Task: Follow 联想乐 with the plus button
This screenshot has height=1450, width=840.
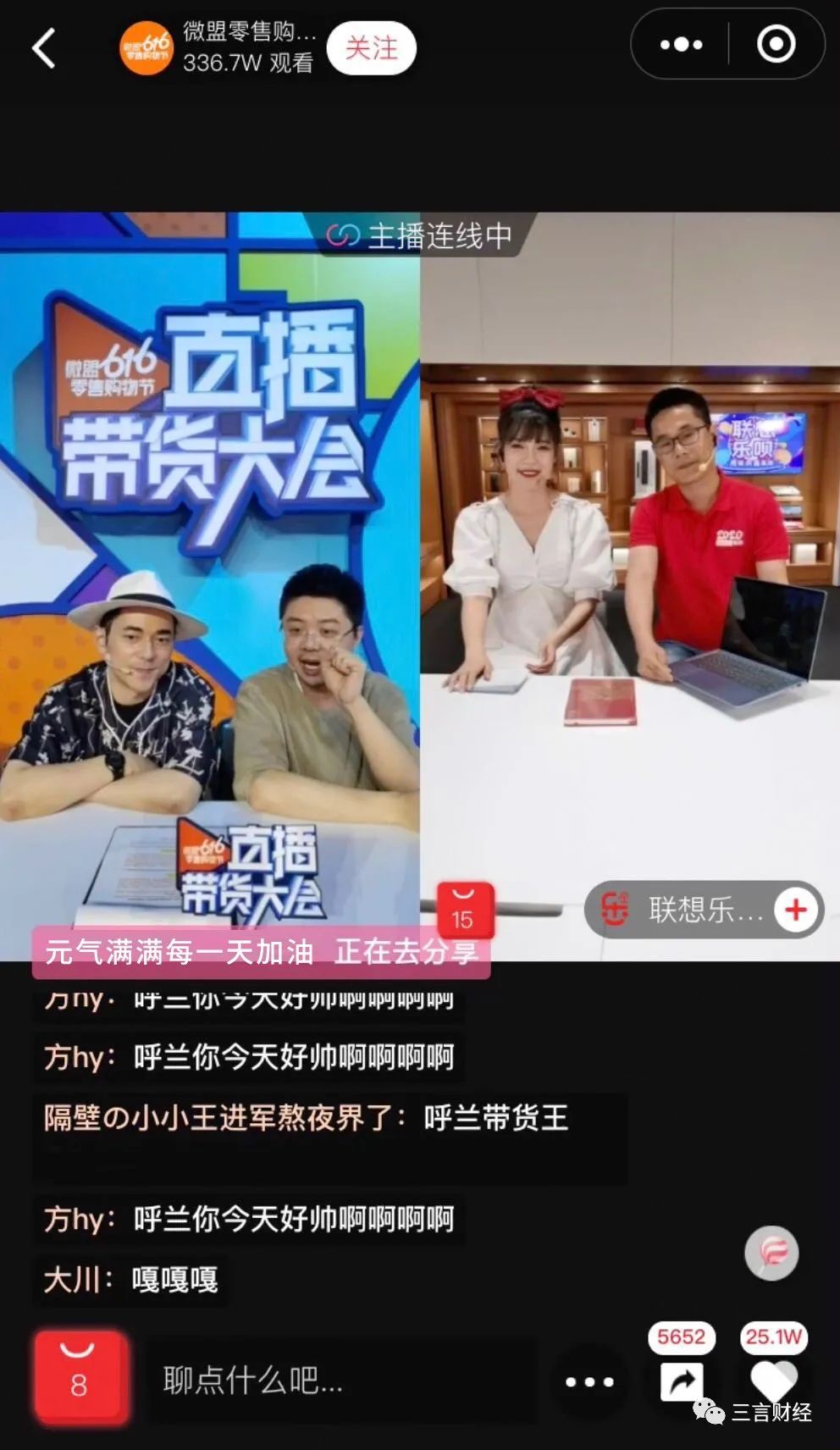Action: [x=795, y=910]
